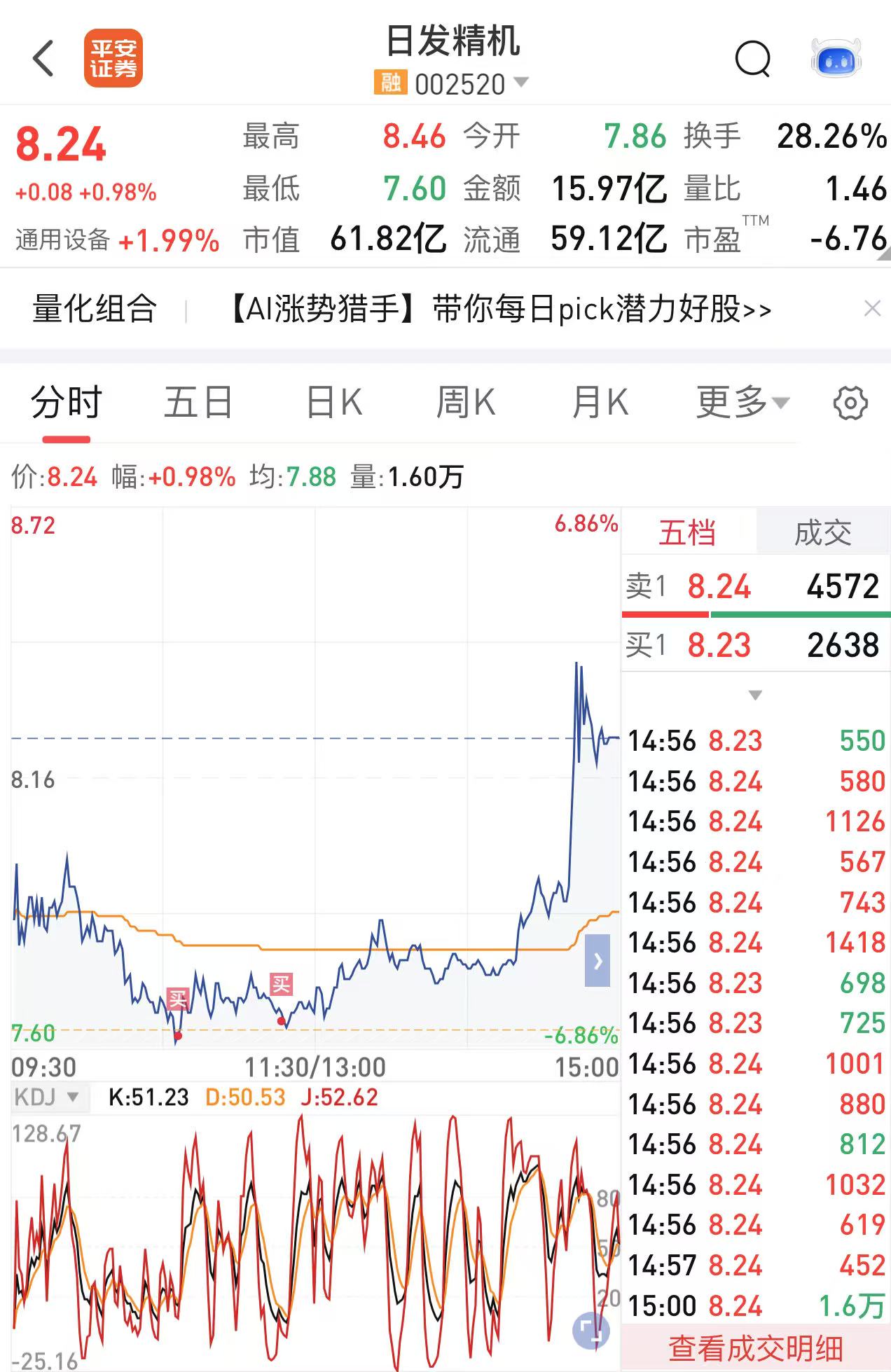Expand the 002520 stock code dropdown
The image size is (891, 1372).
pos(521,83)
